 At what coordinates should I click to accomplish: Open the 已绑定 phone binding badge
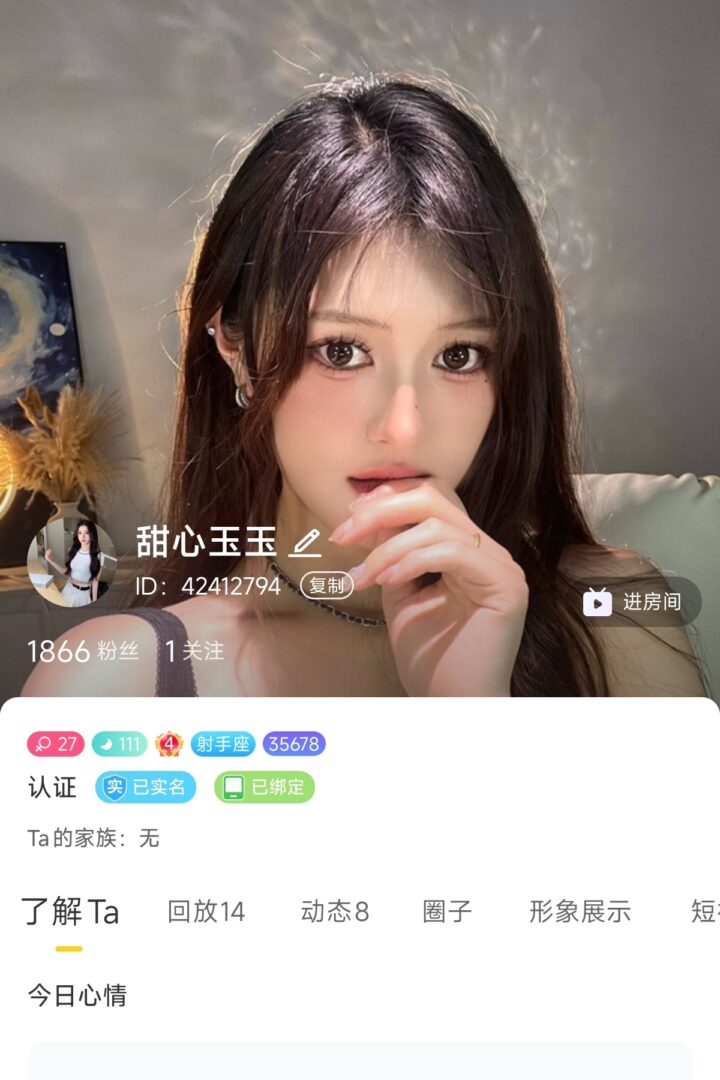(x=264, y=787)
